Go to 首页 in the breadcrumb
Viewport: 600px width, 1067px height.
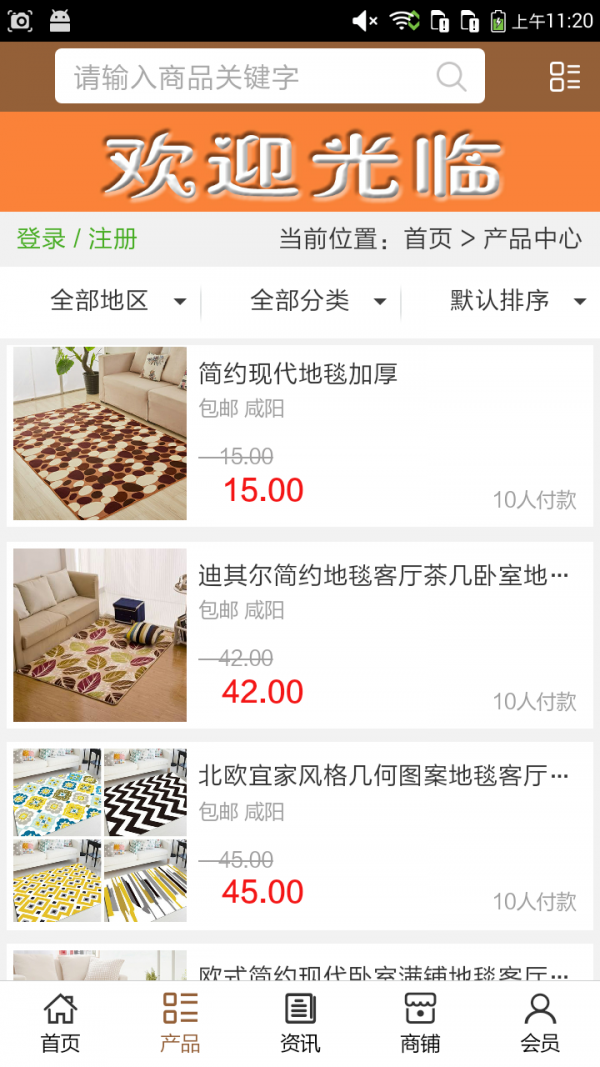428,239
